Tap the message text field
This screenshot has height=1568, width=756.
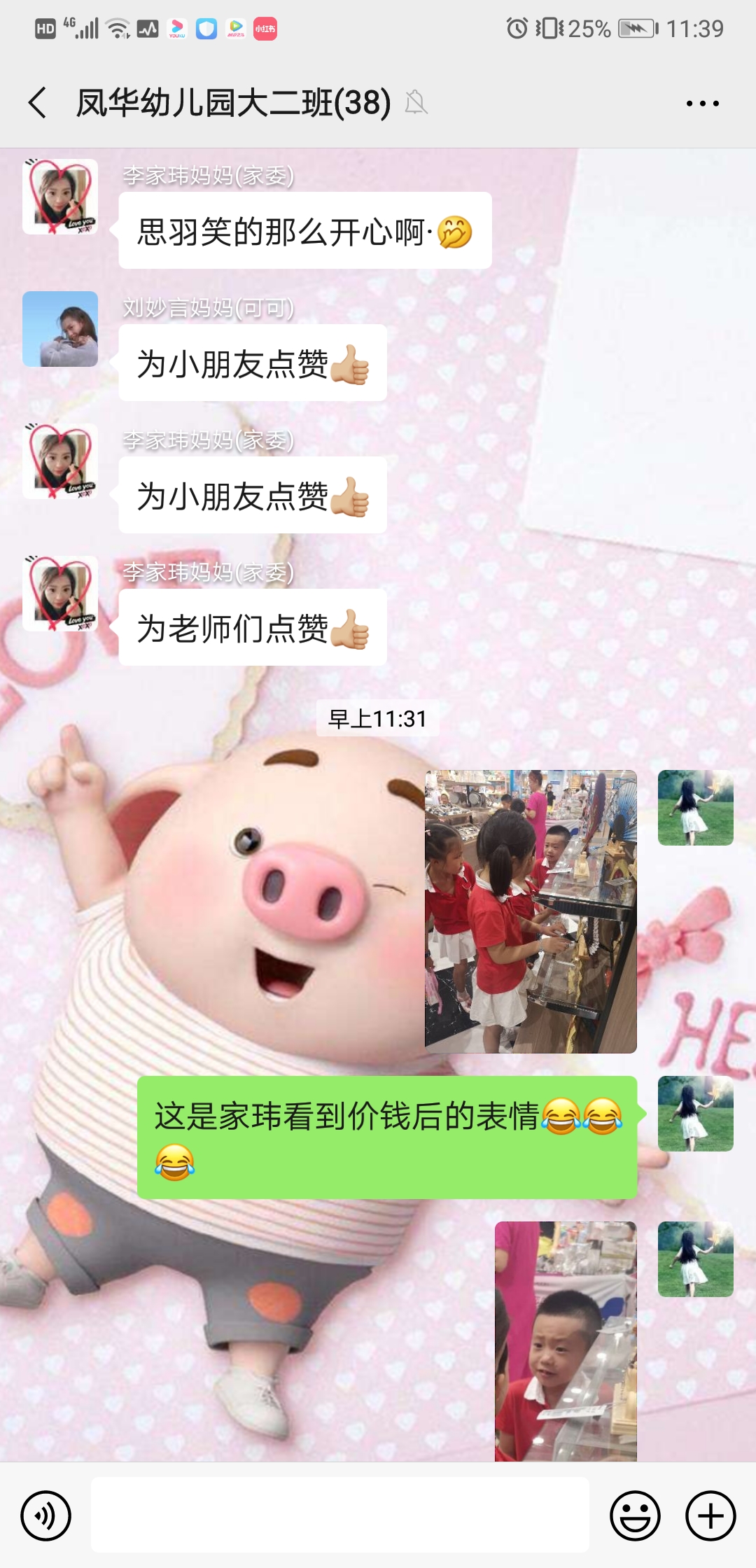339,1515
